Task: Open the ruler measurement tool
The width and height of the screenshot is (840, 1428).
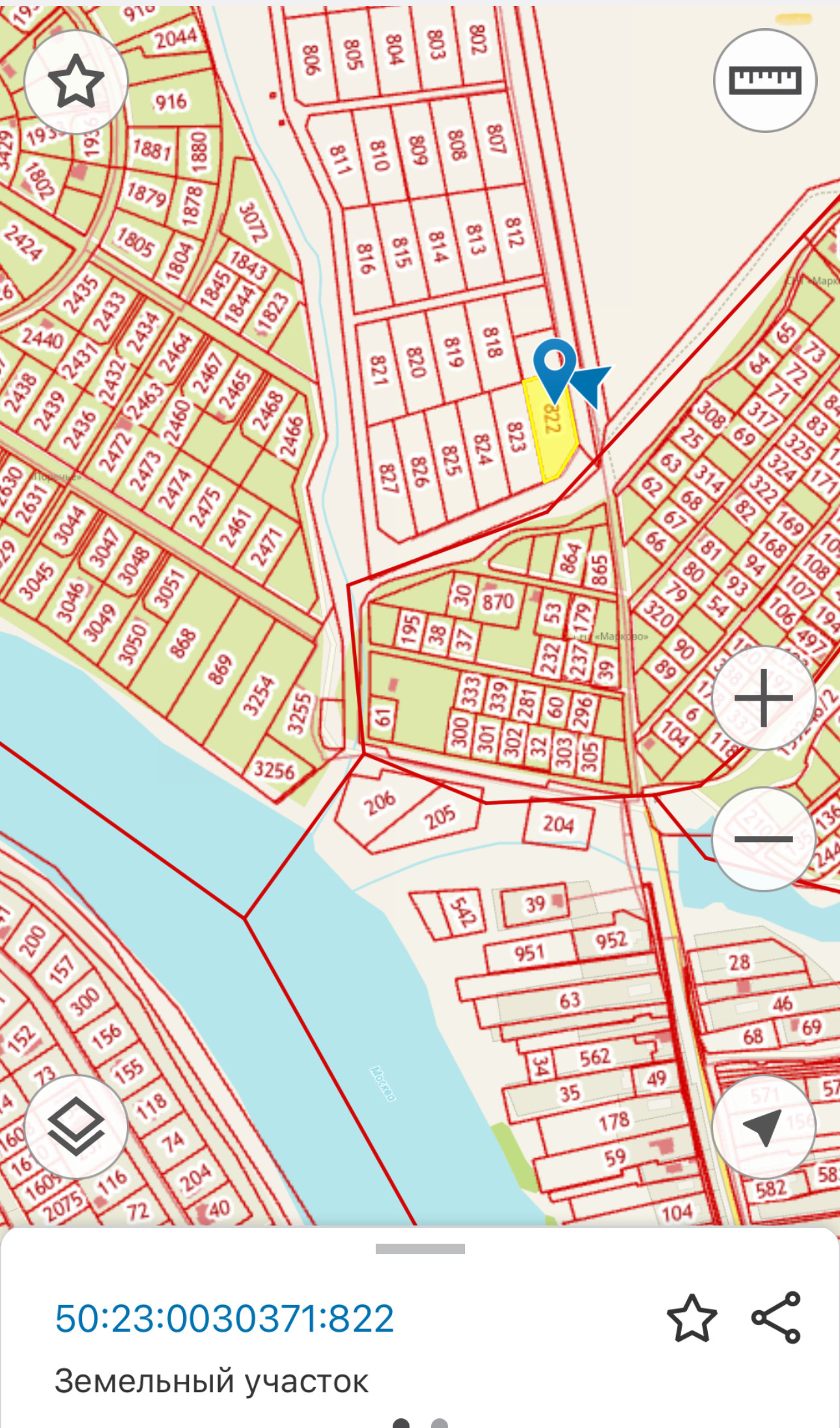Action: pos(764,81)
